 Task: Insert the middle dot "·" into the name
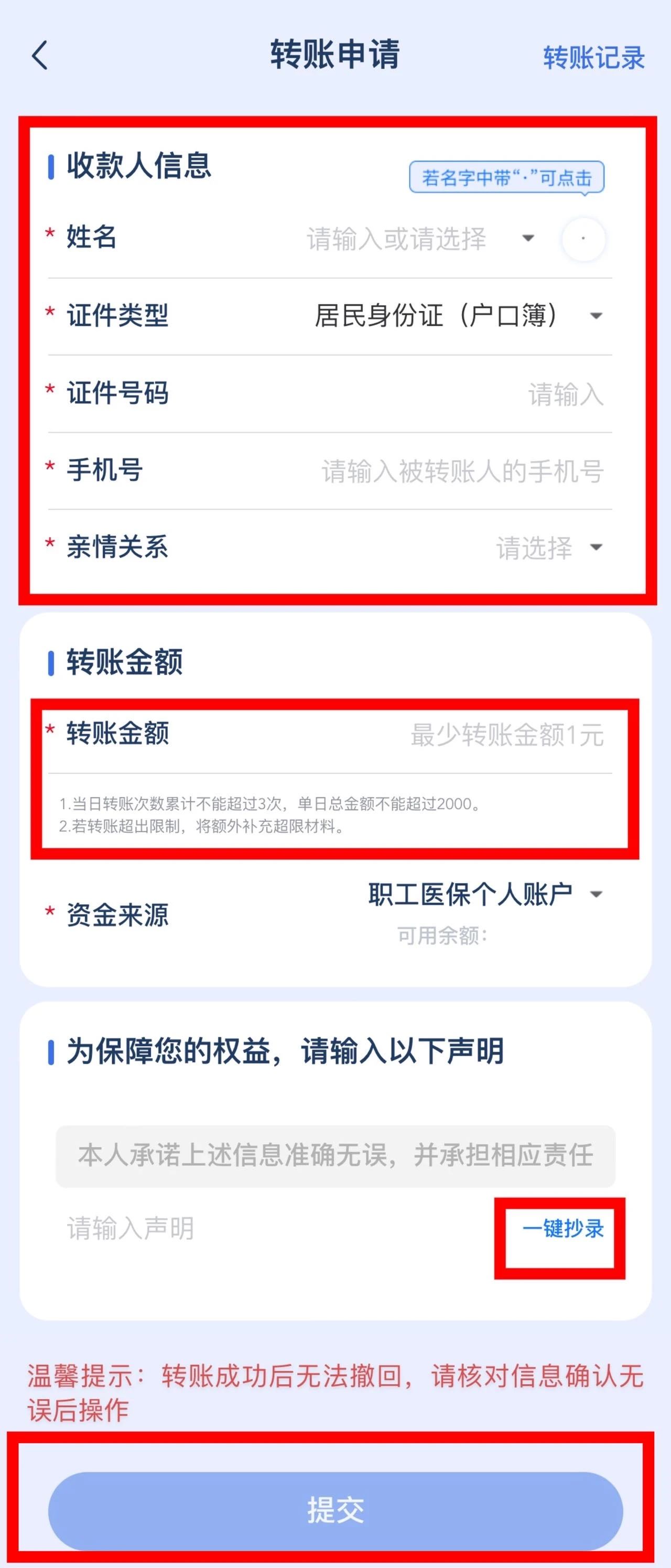[x=583, y=239]
